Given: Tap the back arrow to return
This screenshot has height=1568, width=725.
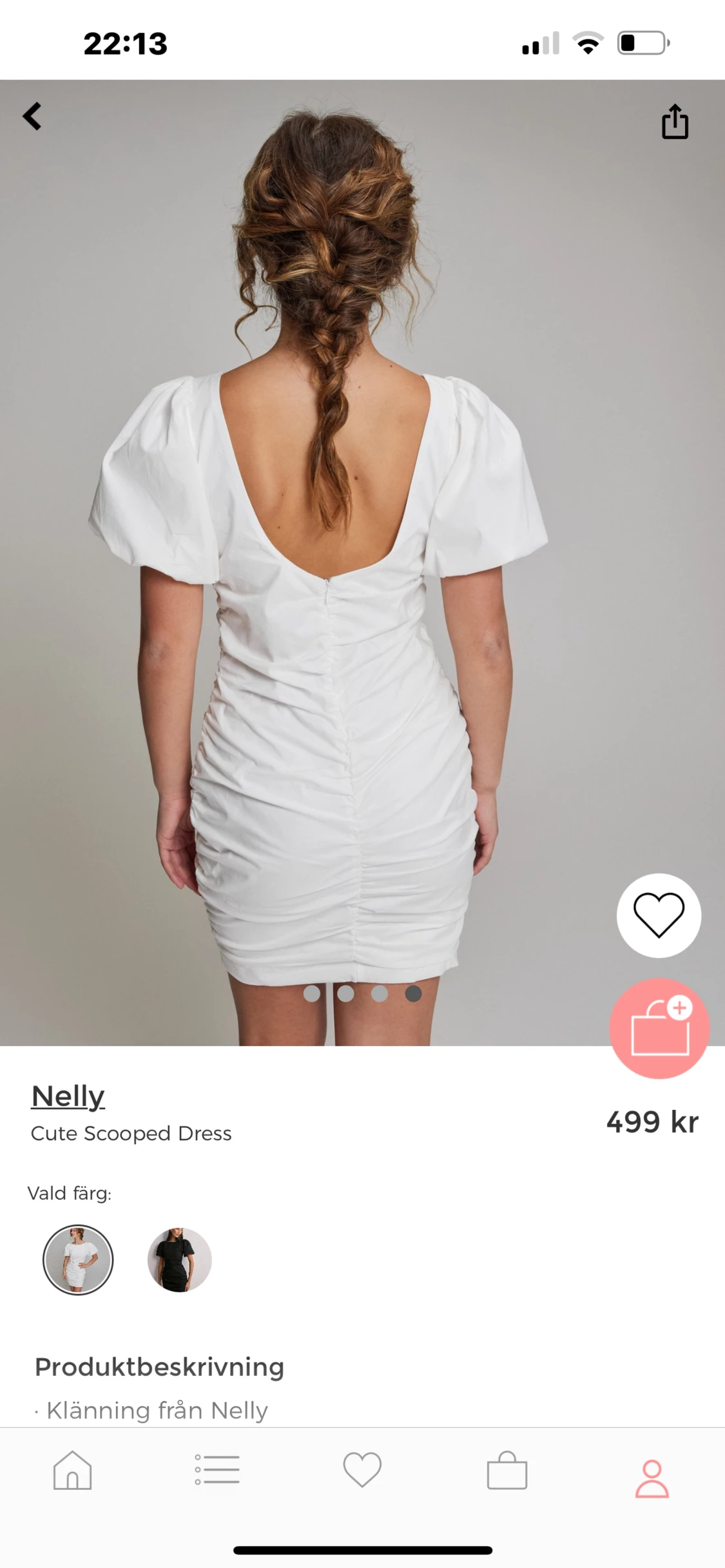Looking at the screenshot, I should [x=32, y=117].
